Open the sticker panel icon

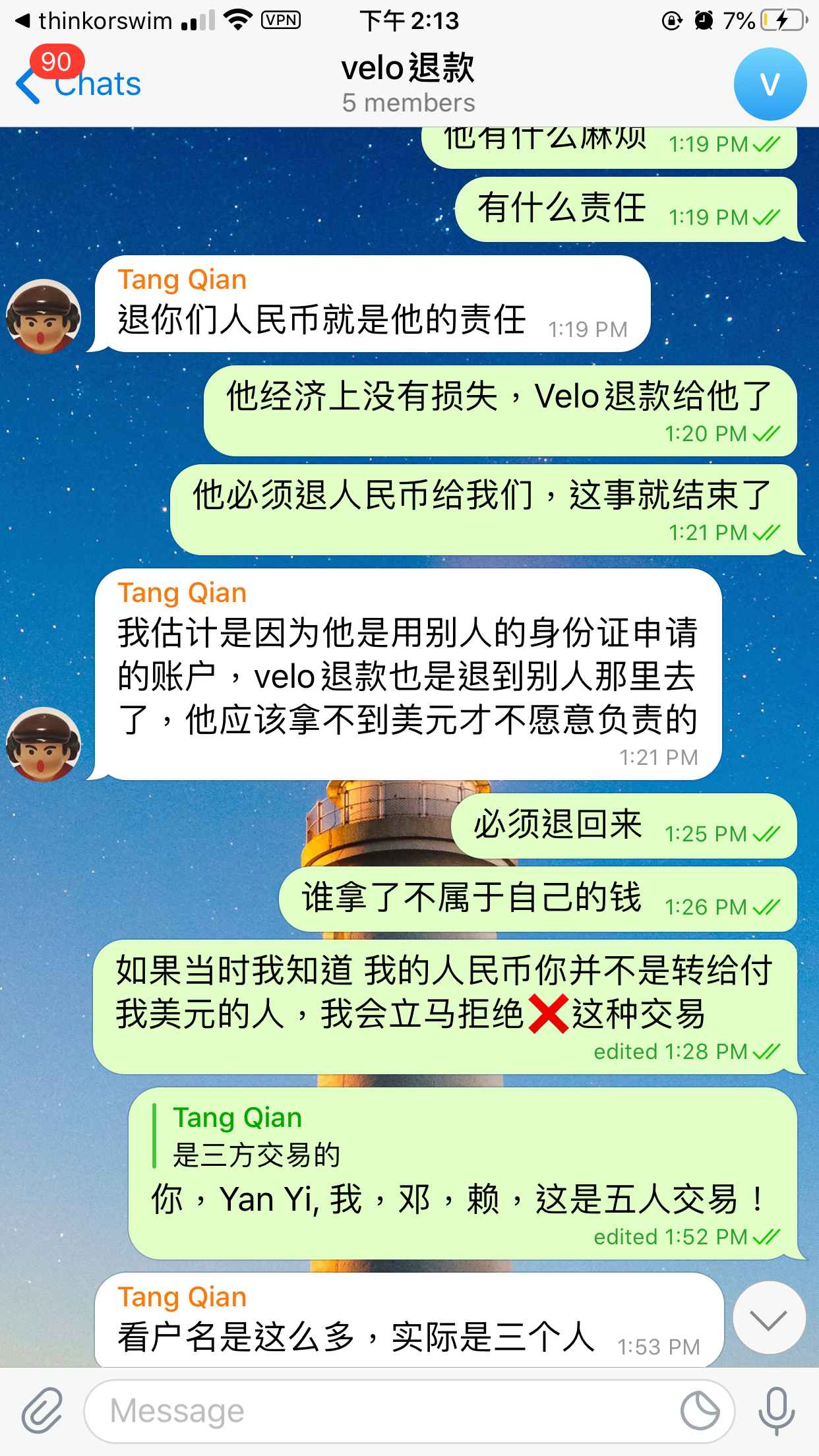[x=700, y=1411]
